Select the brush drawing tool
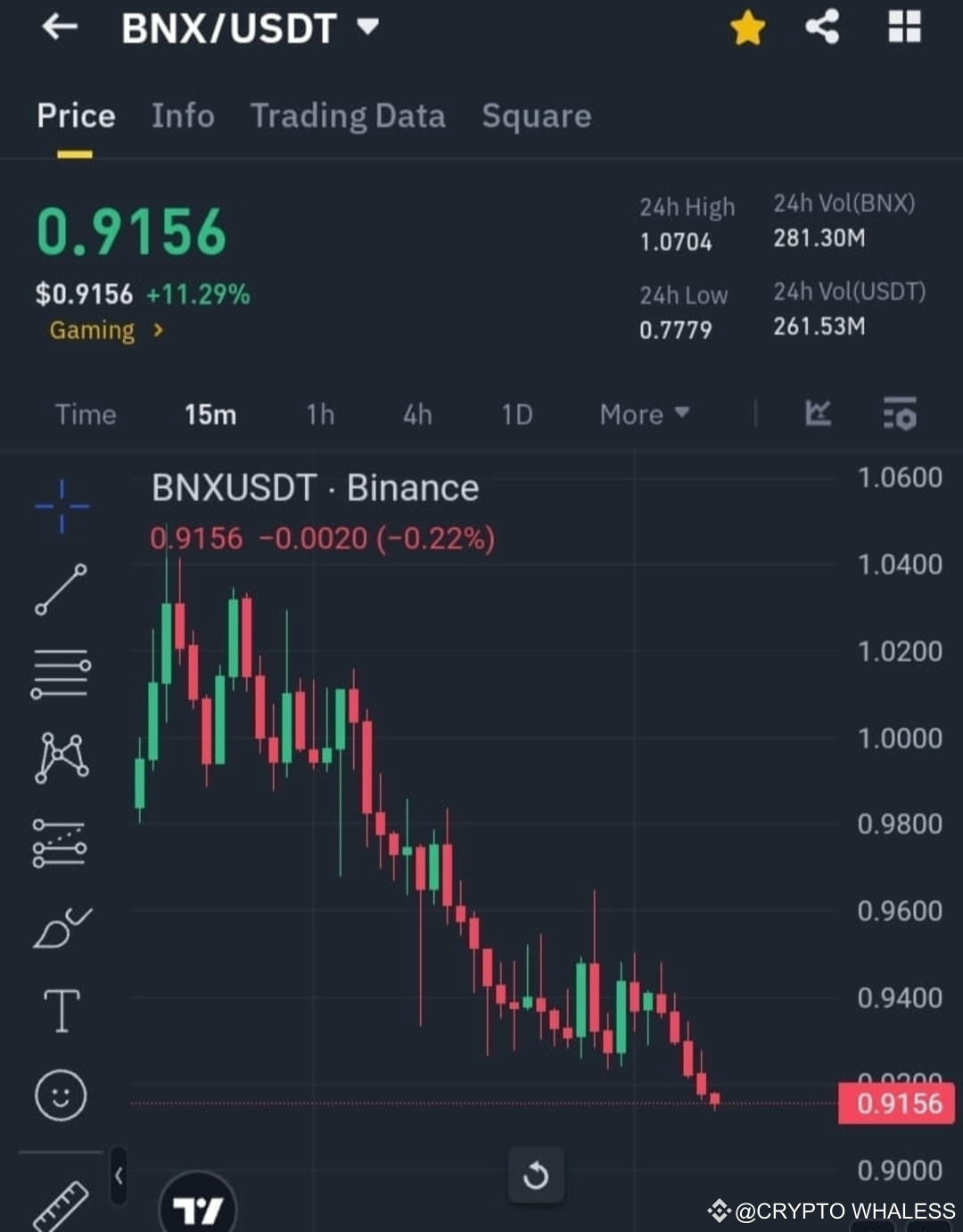This screenshot has height=1232, width=963. click(x=61, y=928)
